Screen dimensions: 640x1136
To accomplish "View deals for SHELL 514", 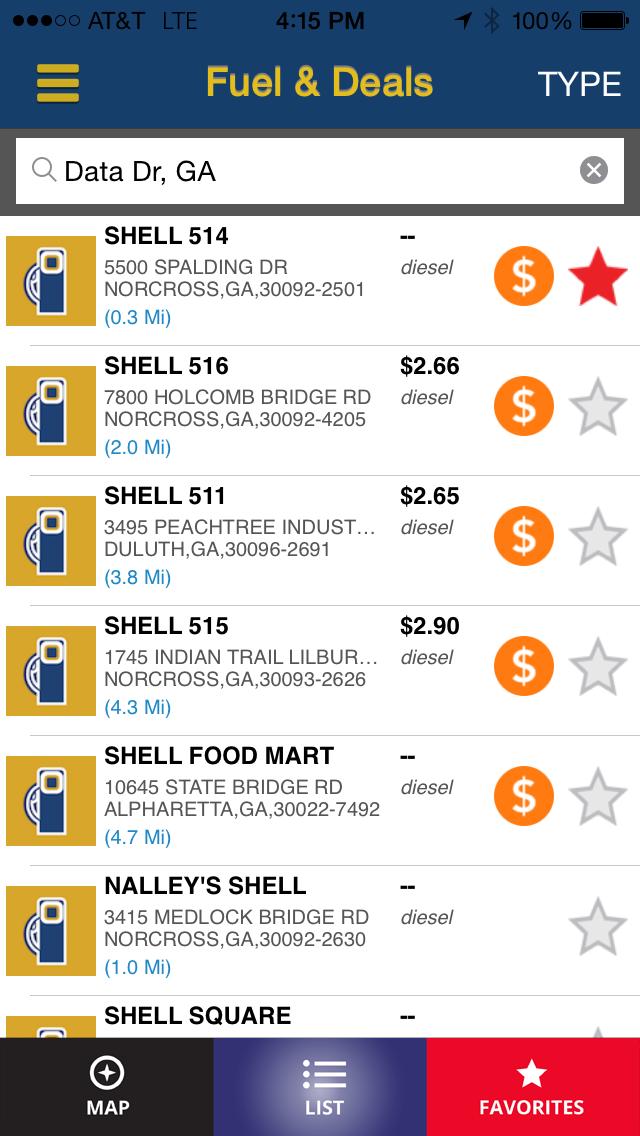I will pos(524,276).
